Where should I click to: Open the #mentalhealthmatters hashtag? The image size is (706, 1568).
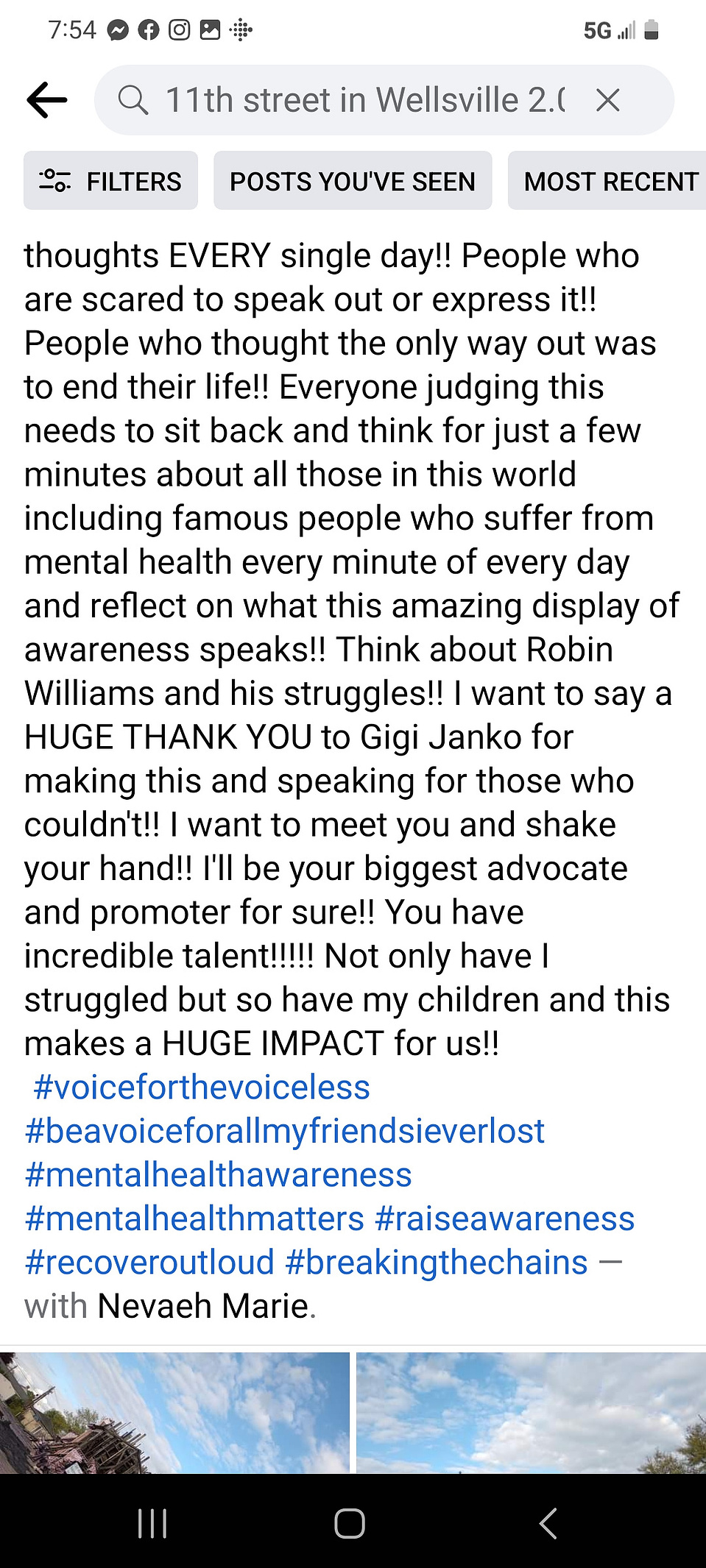click(194, 1218)
